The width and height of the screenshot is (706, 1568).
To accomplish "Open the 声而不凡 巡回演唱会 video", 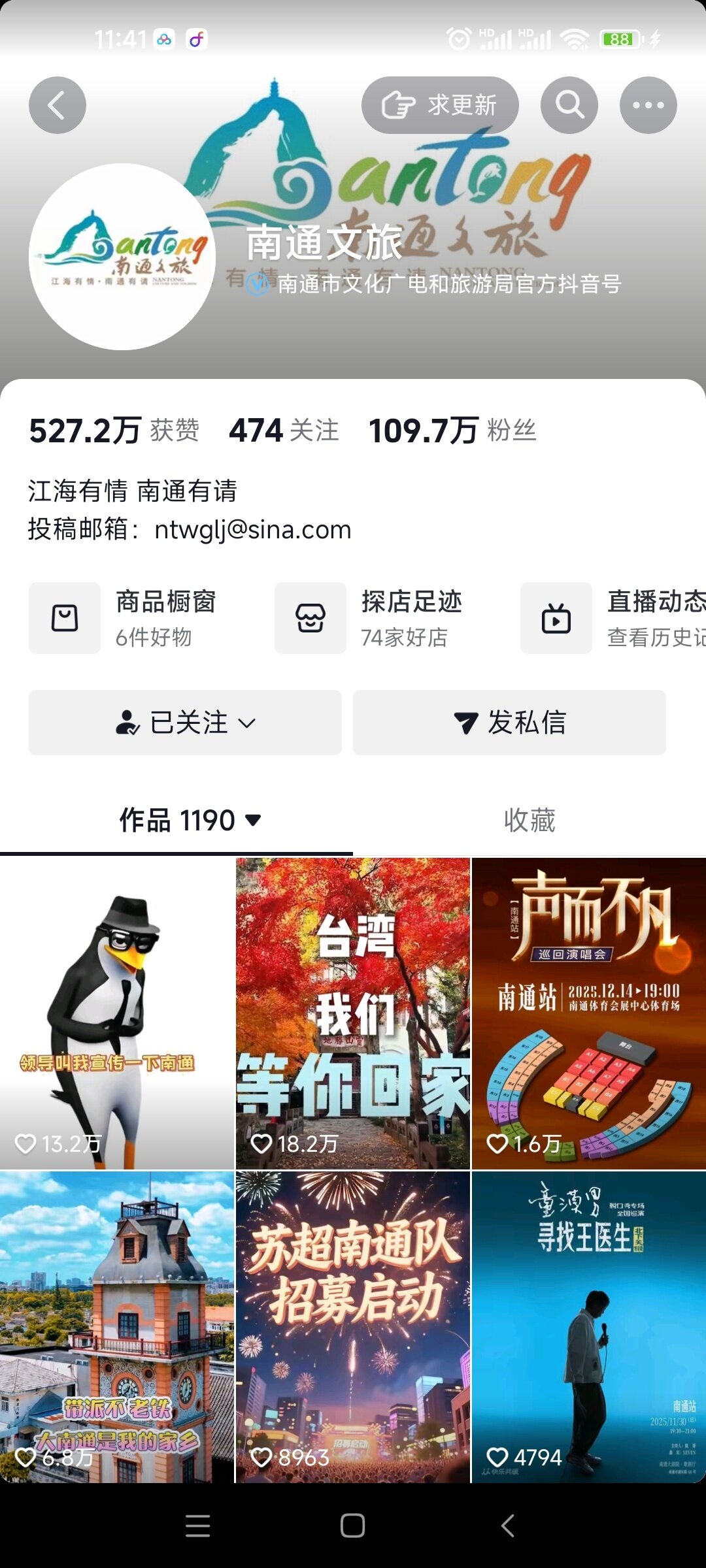I will 589,1013.
